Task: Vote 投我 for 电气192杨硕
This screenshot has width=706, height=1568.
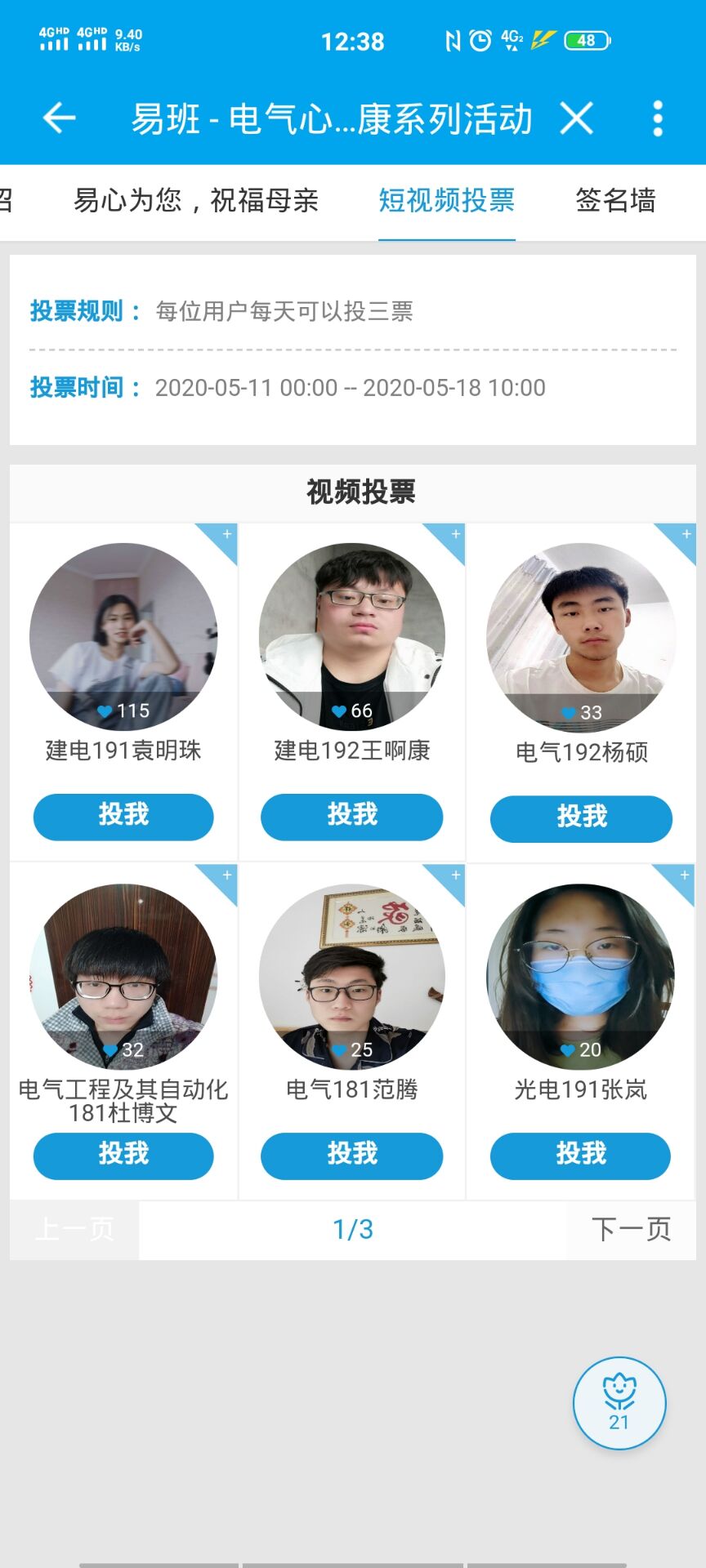Action: tap(581, 817)
